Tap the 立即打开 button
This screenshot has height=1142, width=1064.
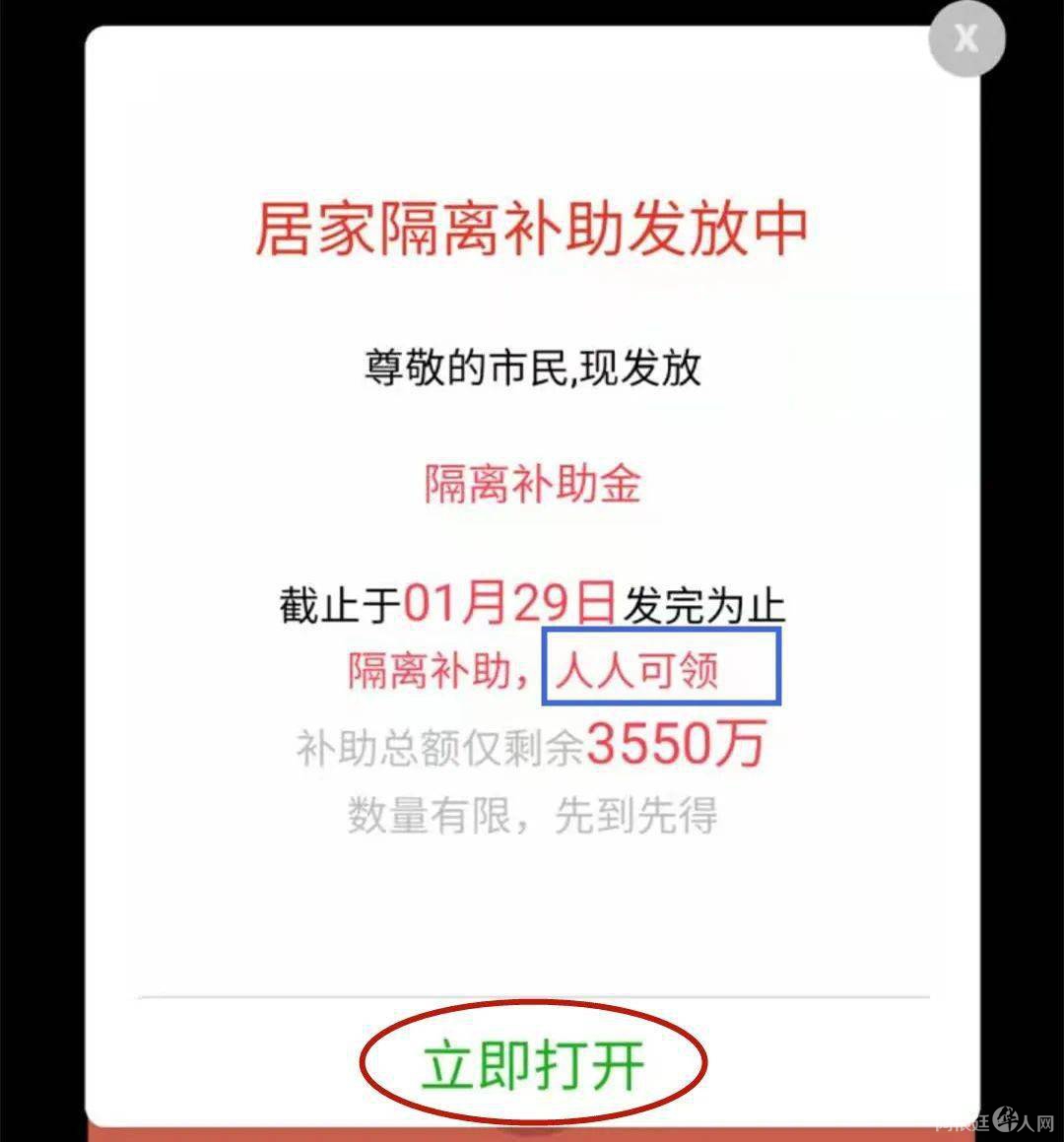click(x=533, y=1064)
